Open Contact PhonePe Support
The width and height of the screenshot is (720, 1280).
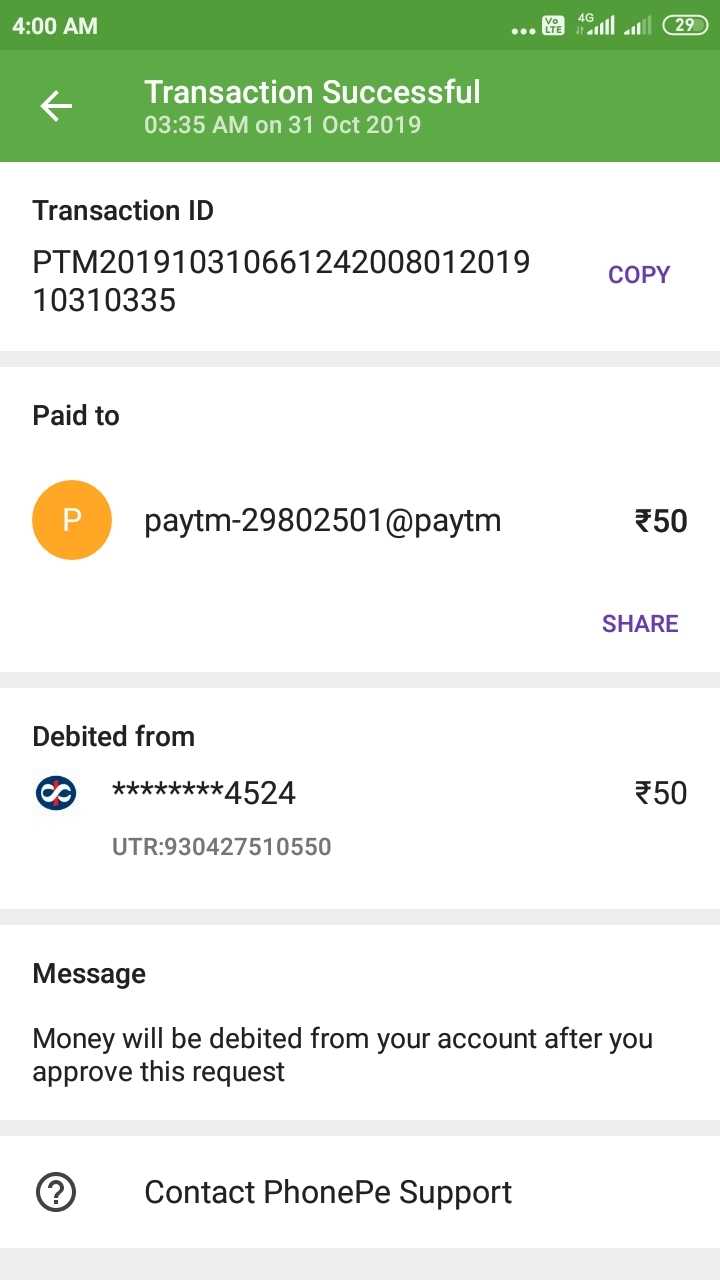coord(360,1192)
